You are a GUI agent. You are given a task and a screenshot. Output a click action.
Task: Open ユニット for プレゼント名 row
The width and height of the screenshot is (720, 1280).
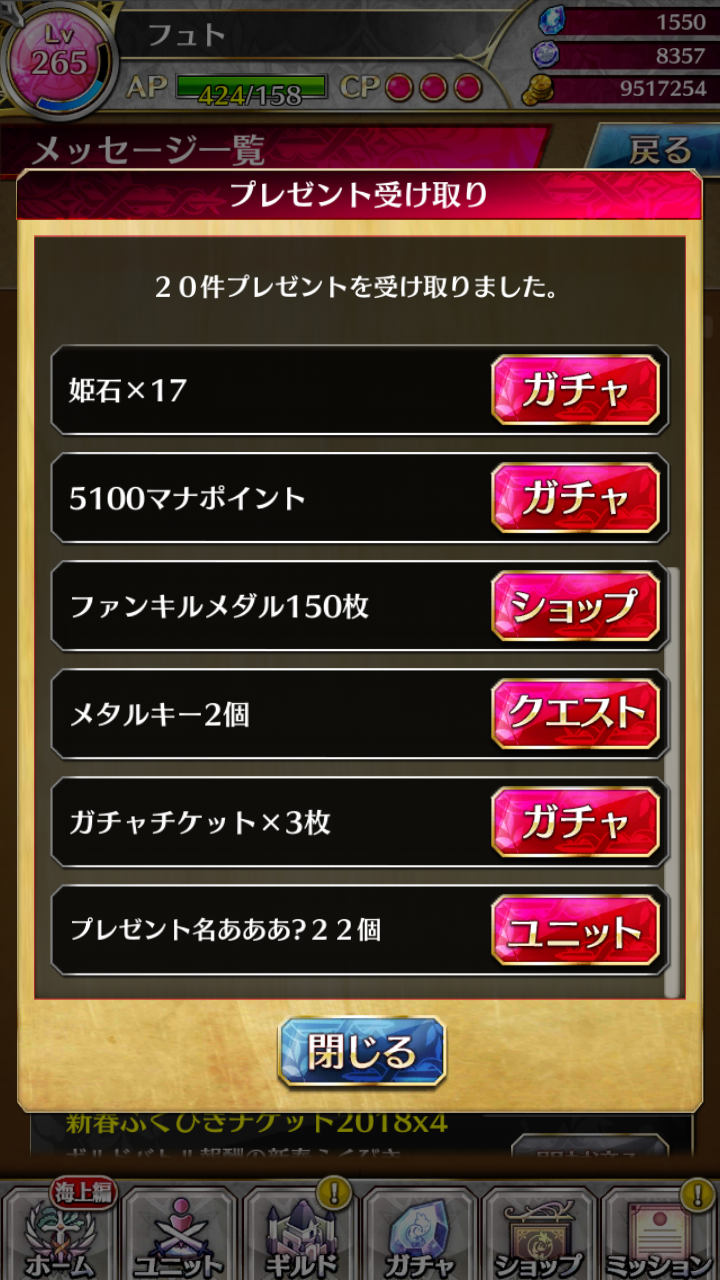[575, 930]
